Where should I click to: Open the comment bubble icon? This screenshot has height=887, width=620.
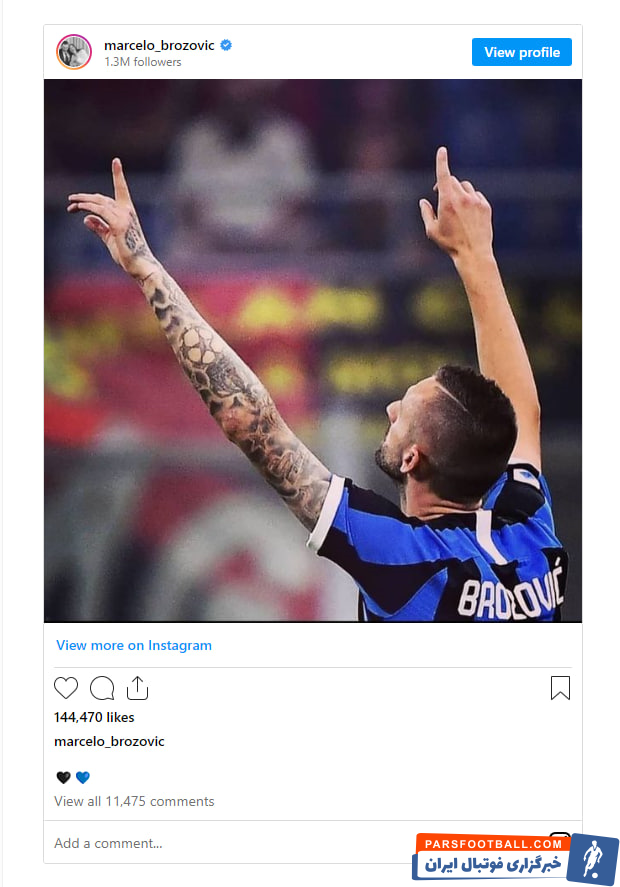(x=102, y=688)
